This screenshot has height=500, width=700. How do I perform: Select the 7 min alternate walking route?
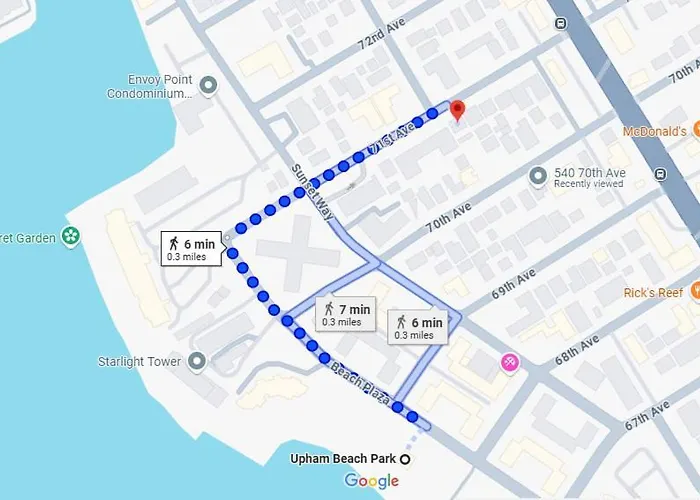343,315
